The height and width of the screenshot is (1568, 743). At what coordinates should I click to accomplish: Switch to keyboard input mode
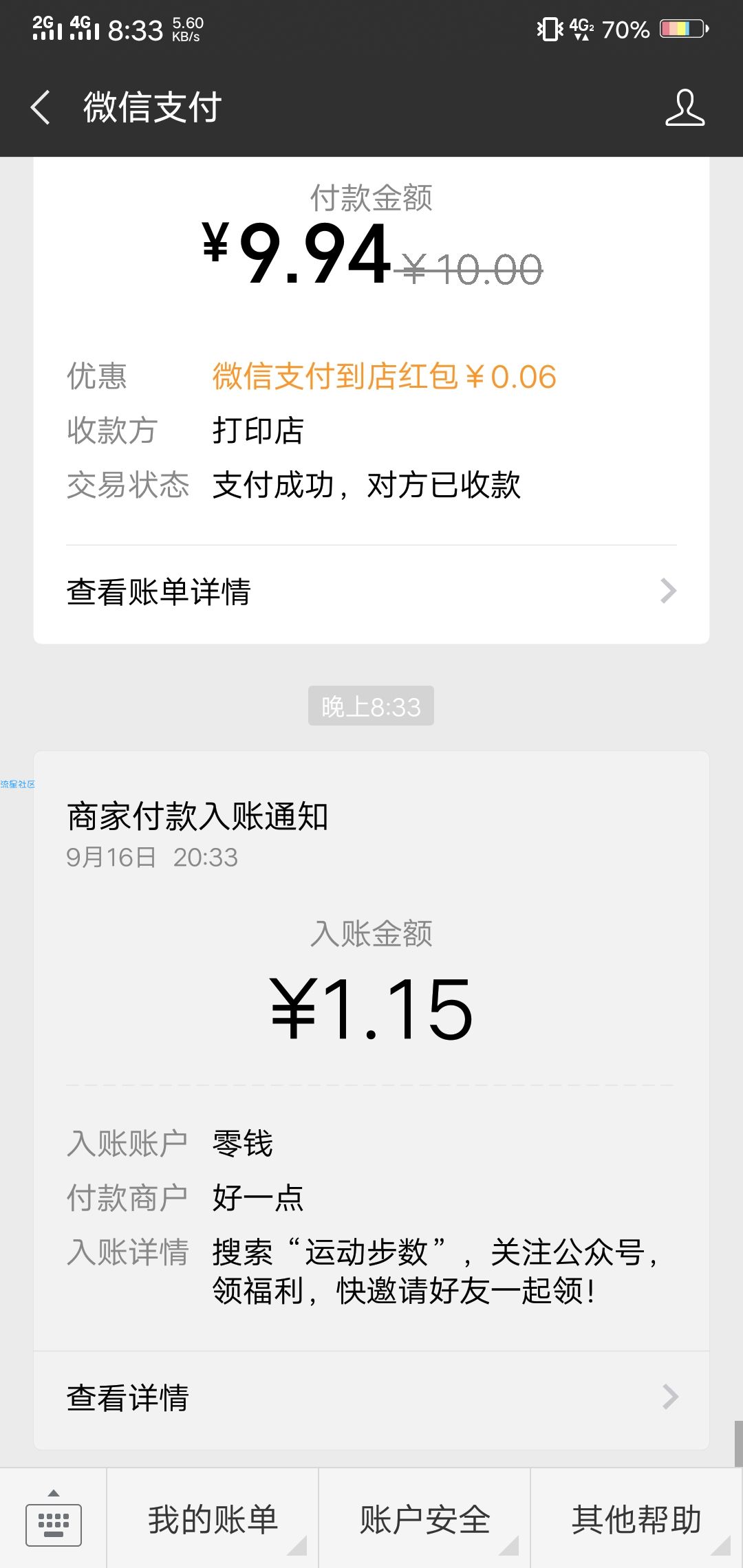pos(54,1518)
